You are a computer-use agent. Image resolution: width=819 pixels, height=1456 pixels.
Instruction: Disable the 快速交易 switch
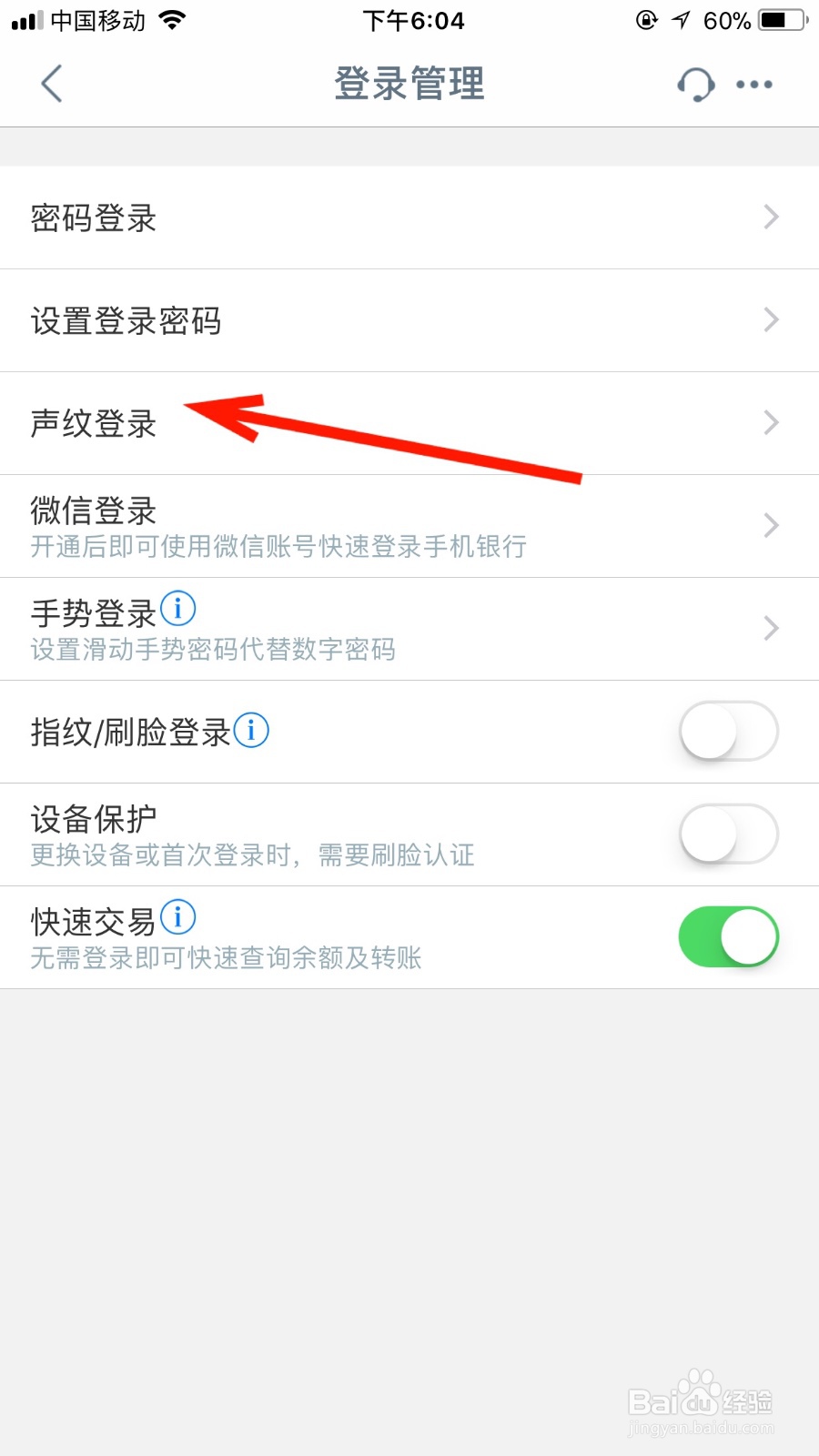[x=728, y=936]
